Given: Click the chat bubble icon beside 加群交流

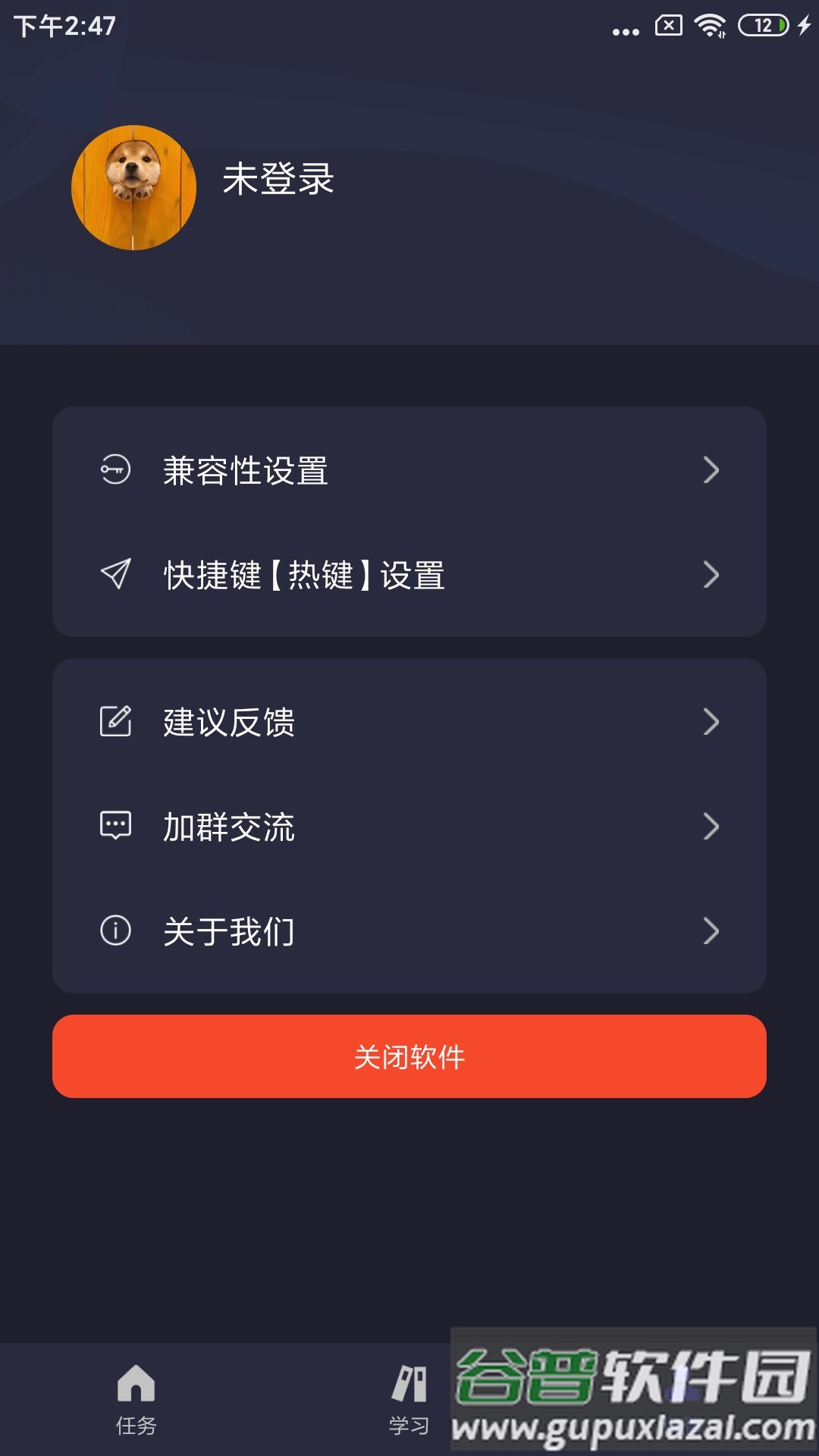Looking at the screenshot, I should (115, 827).
